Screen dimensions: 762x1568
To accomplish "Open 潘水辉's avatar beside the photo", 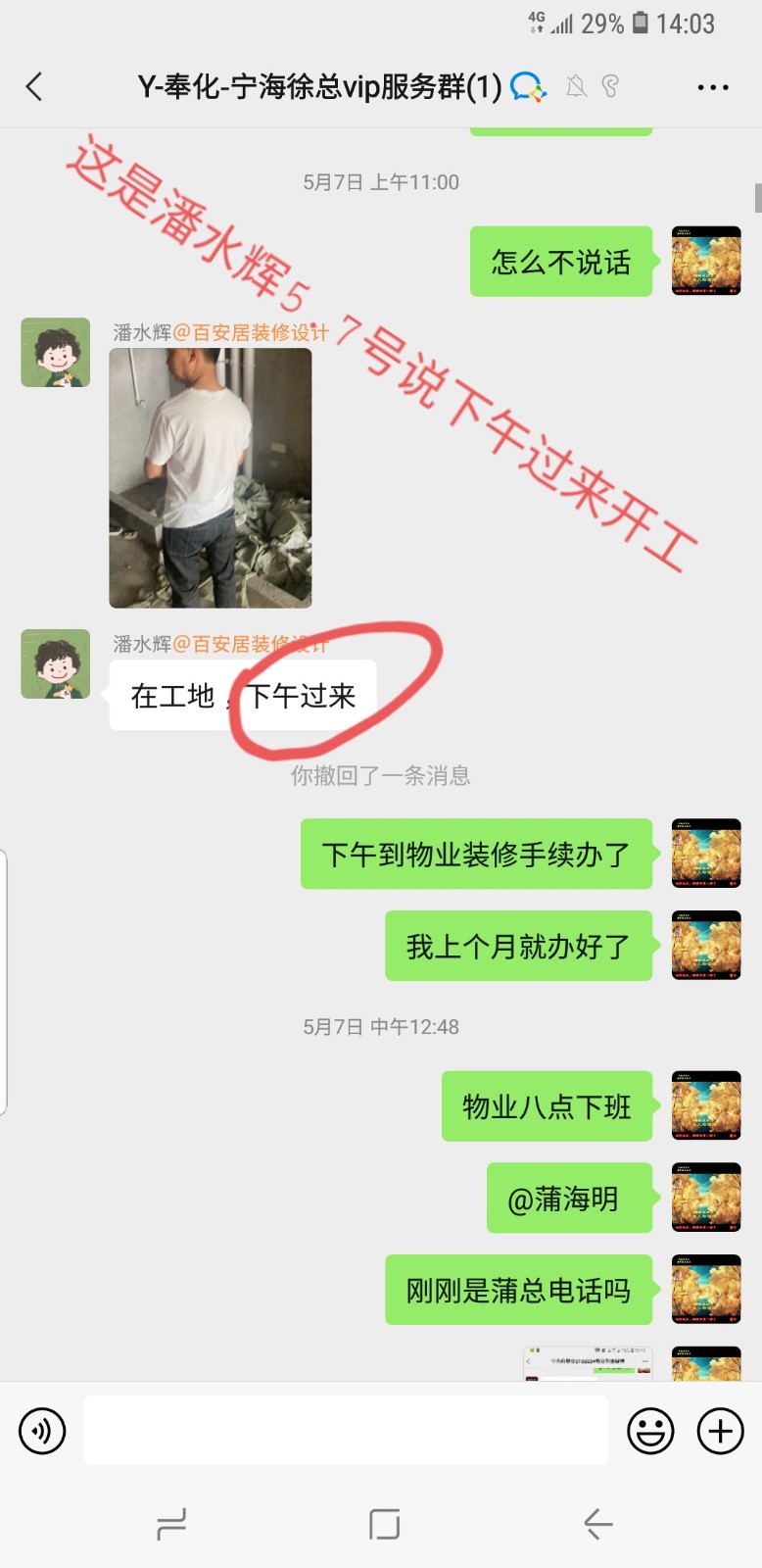I will click(56, 352).
